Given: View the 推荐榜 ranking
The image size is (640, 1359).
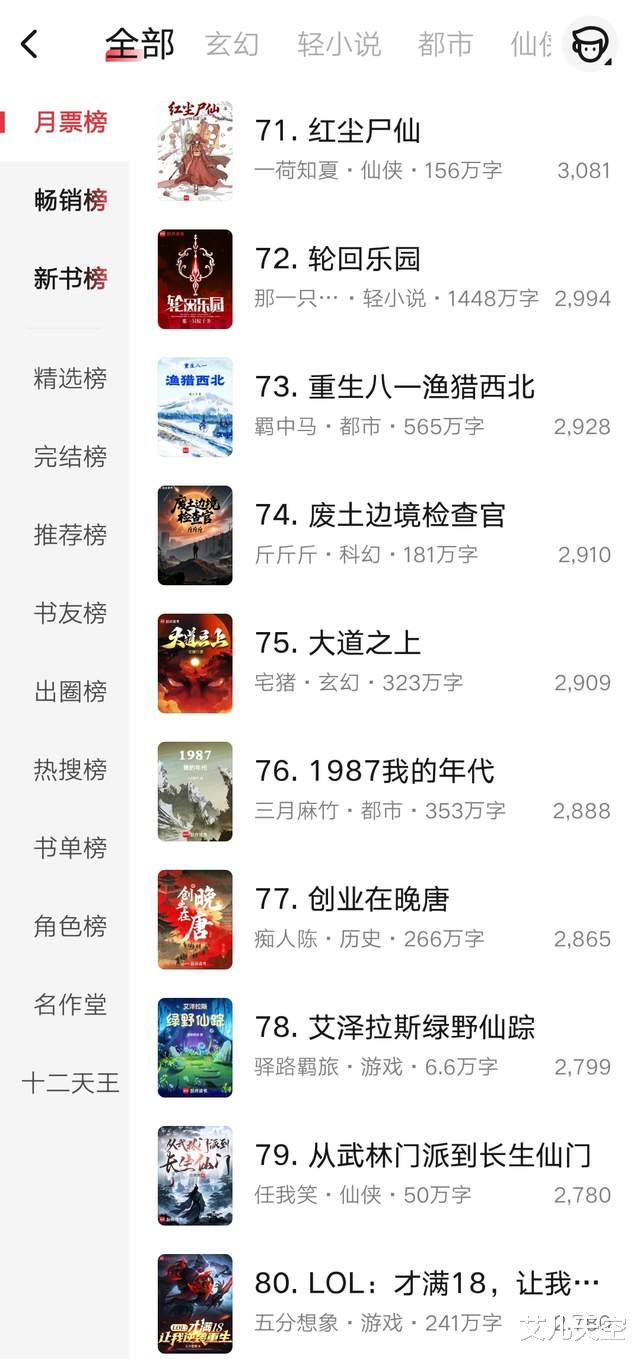Looking at the screenshot, I should coord(70,535).
